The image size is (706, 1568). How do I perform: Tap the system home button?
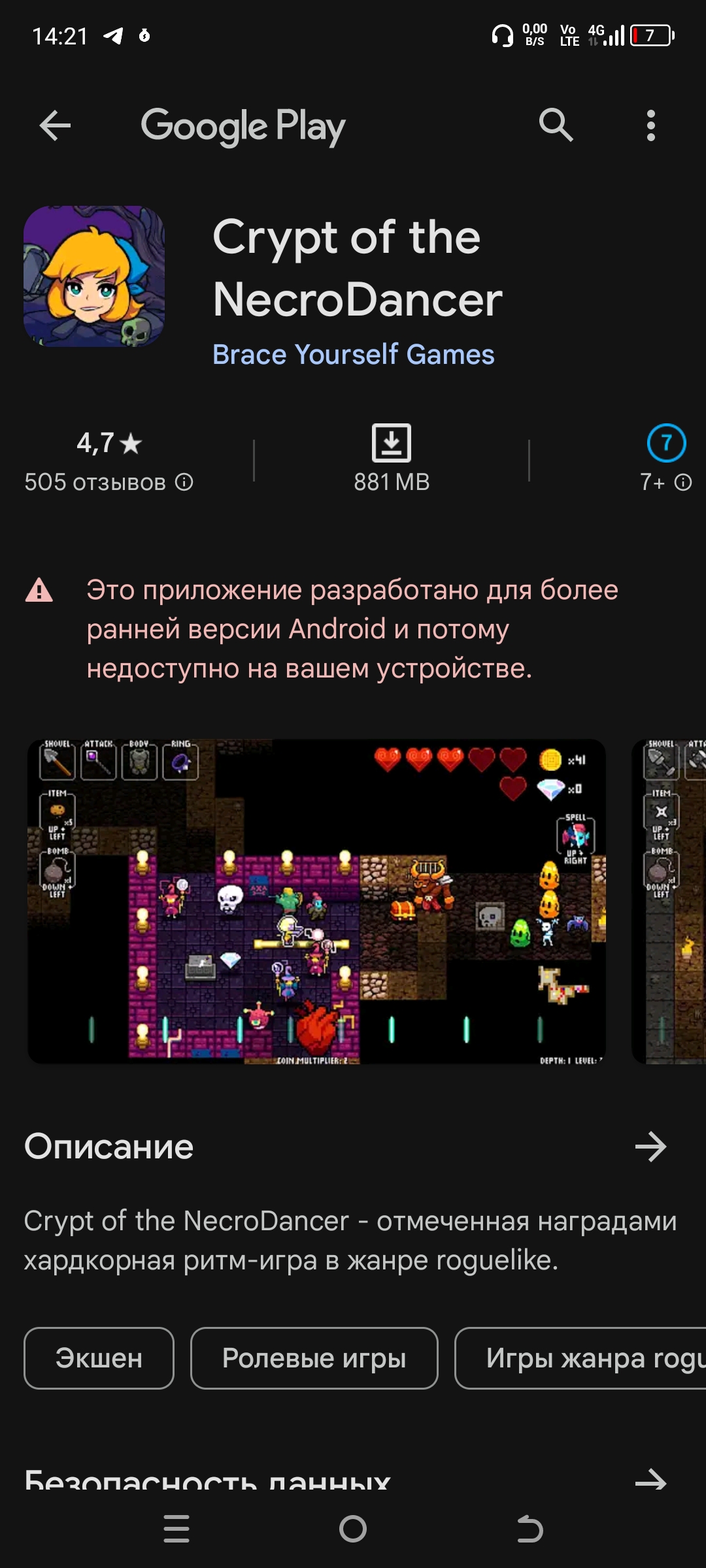[353, 1529]
